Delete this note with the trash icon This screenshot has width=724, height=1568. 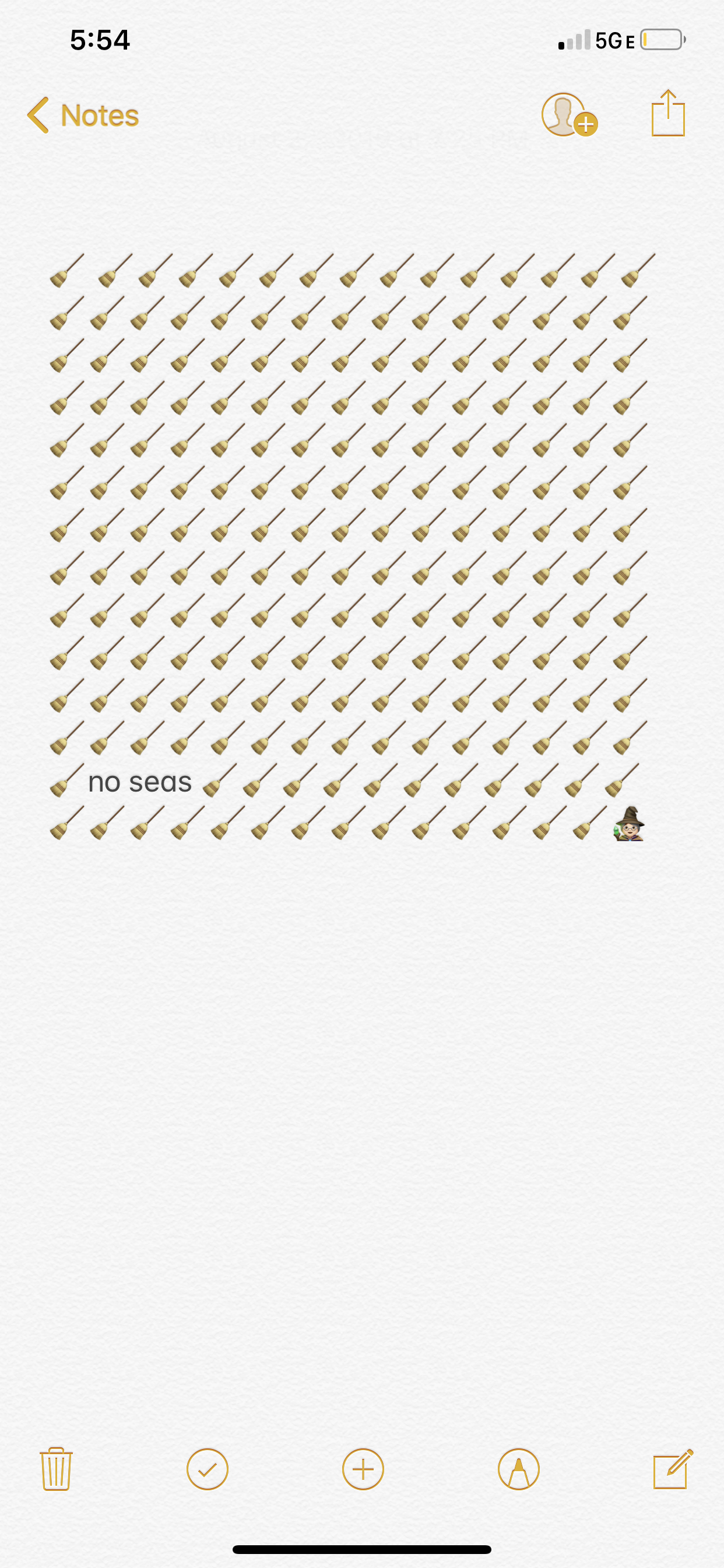(x=56, y=1469)
